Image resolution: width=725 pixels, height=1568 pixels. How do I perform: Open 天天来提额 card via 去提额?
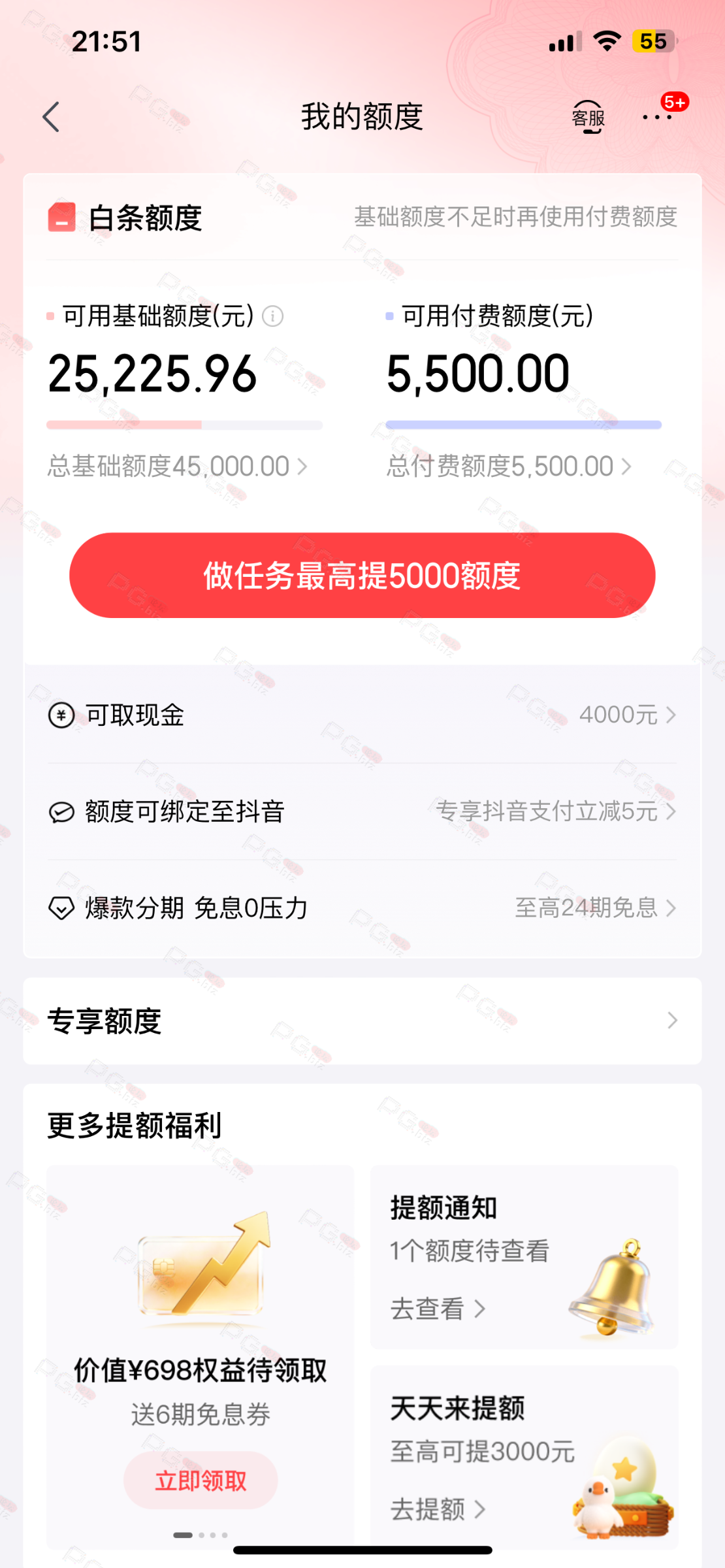(x=438, y=1509)
